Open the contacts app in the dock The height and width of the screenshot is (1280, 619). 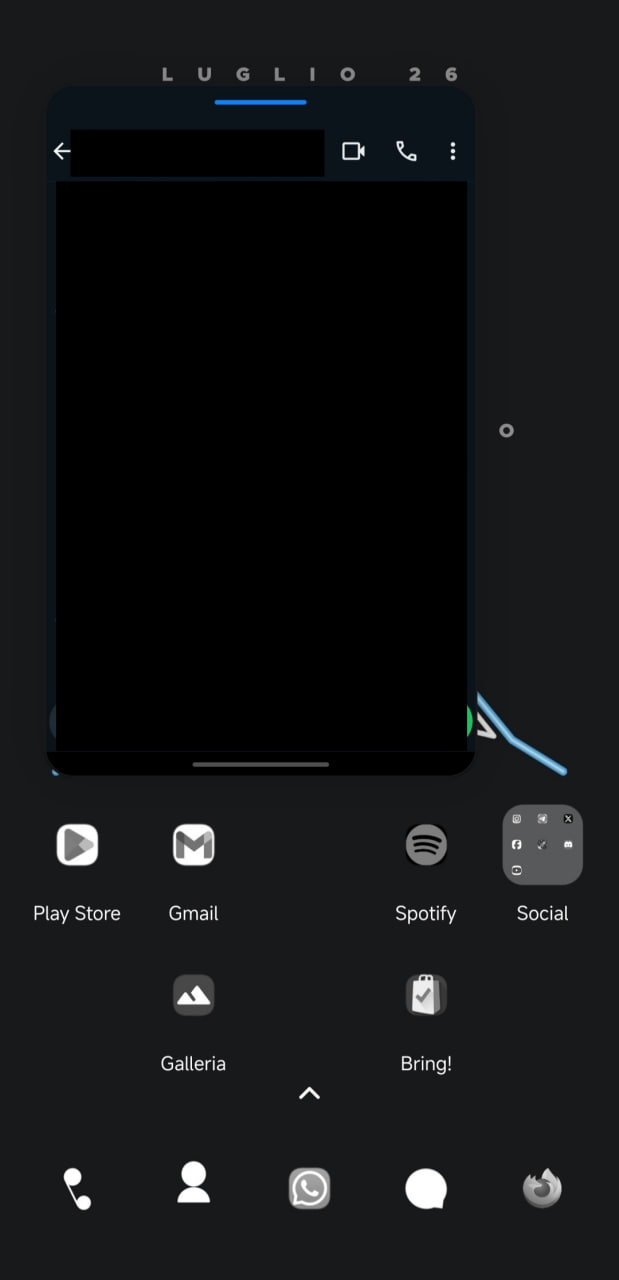193,1183
